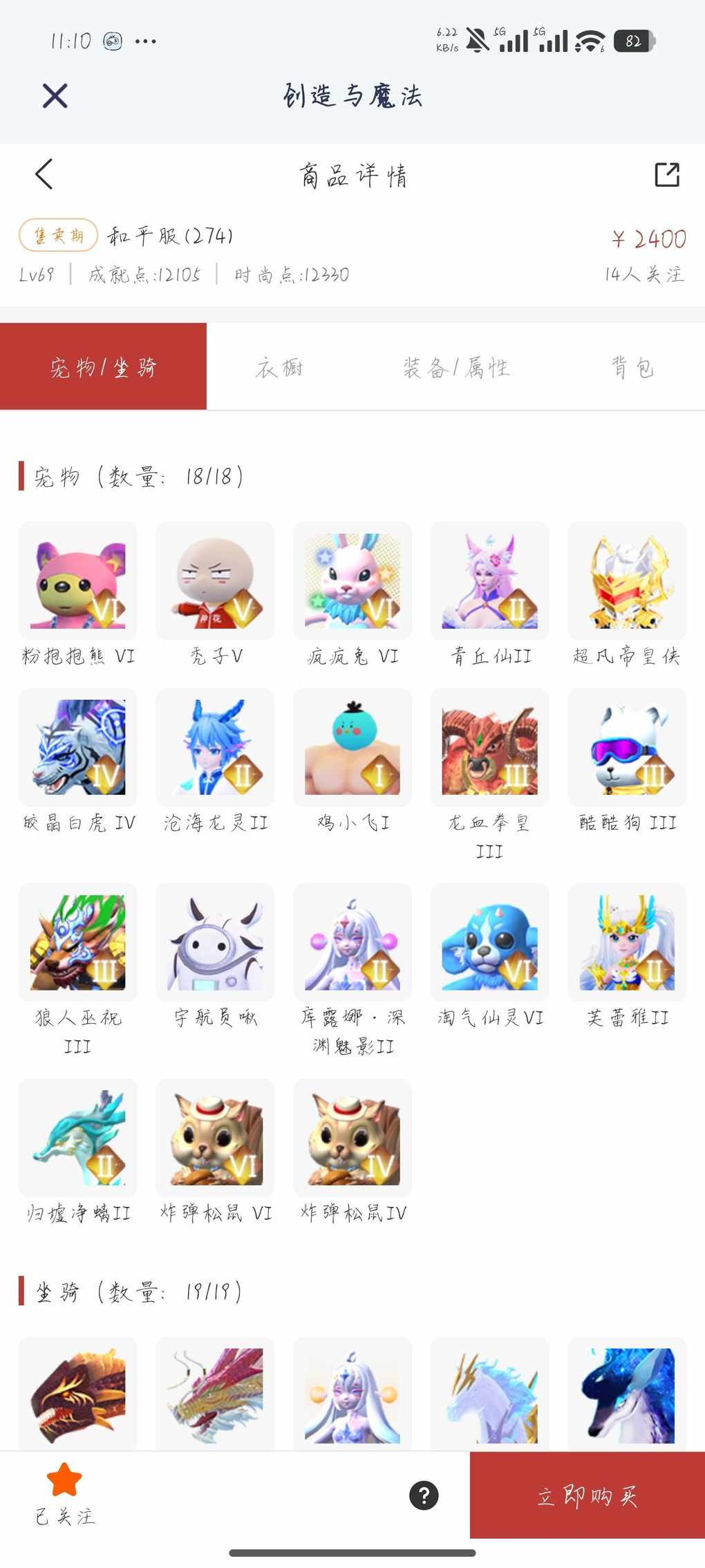
Task: Check out 青丘仙II pet
Action: tap(489, 581)
